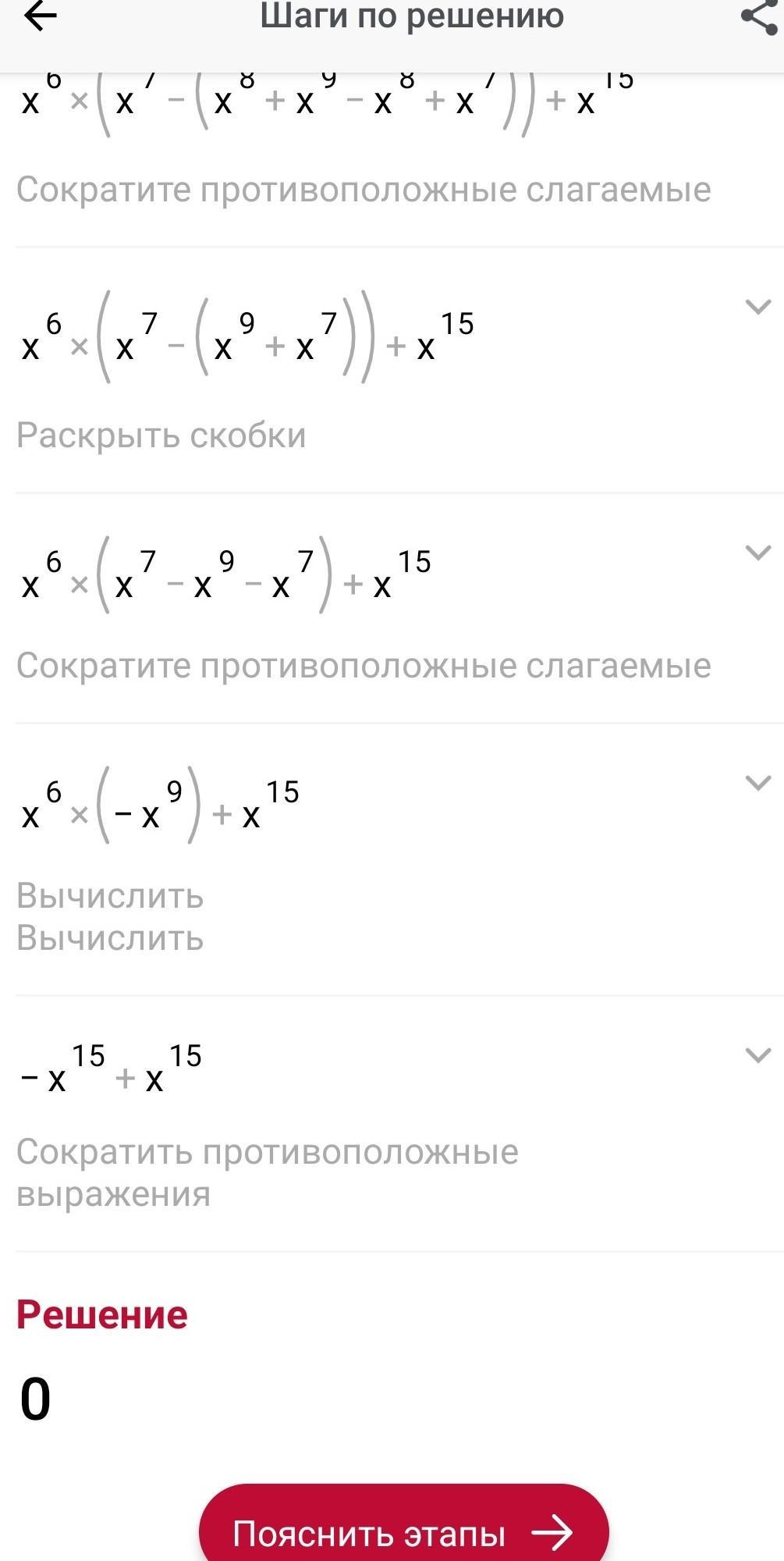Expand the Сократить противоположные выражения step
Screen dimensions: 784x1561
coord(758,1055)
